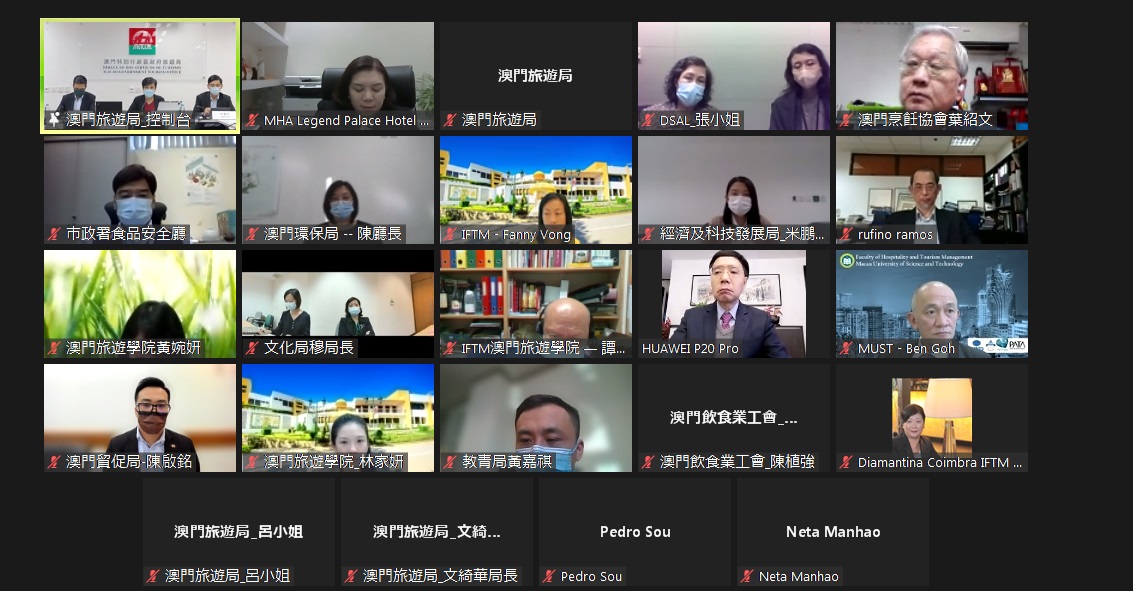
Task: Tap the Neta Manhao participant tile
Action: [x=833, y=532]
